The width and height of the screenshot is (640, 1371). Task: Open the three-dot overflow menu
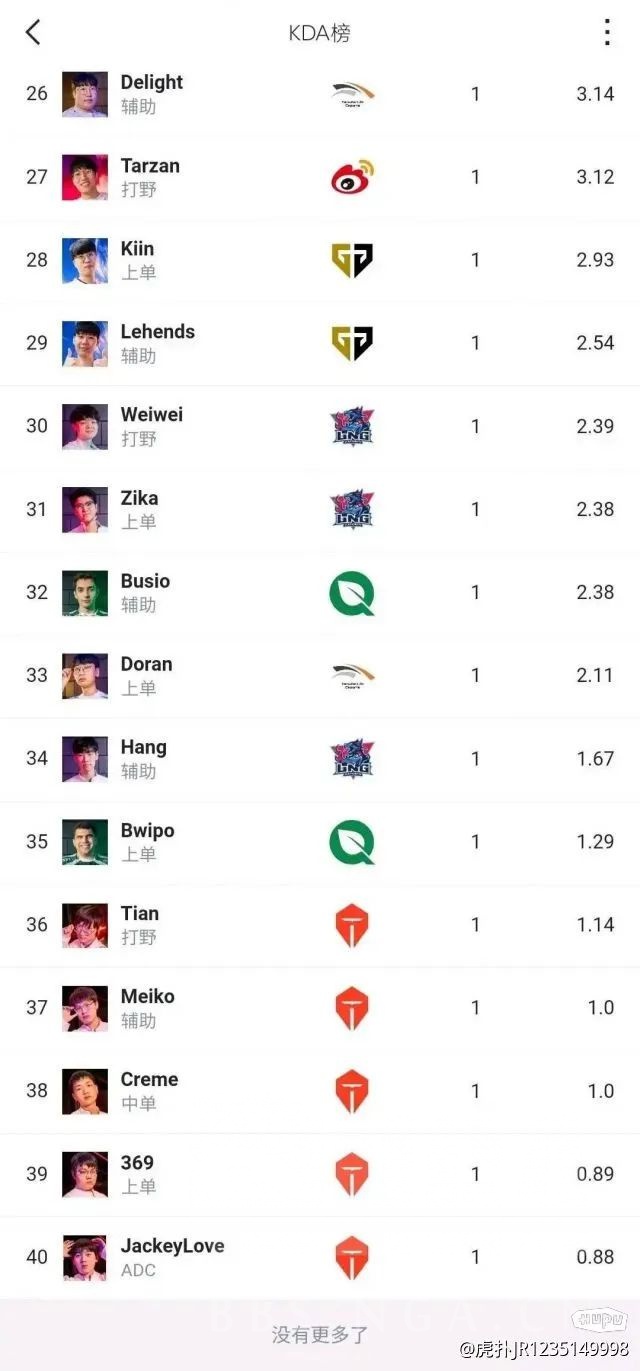pos(607,33)
